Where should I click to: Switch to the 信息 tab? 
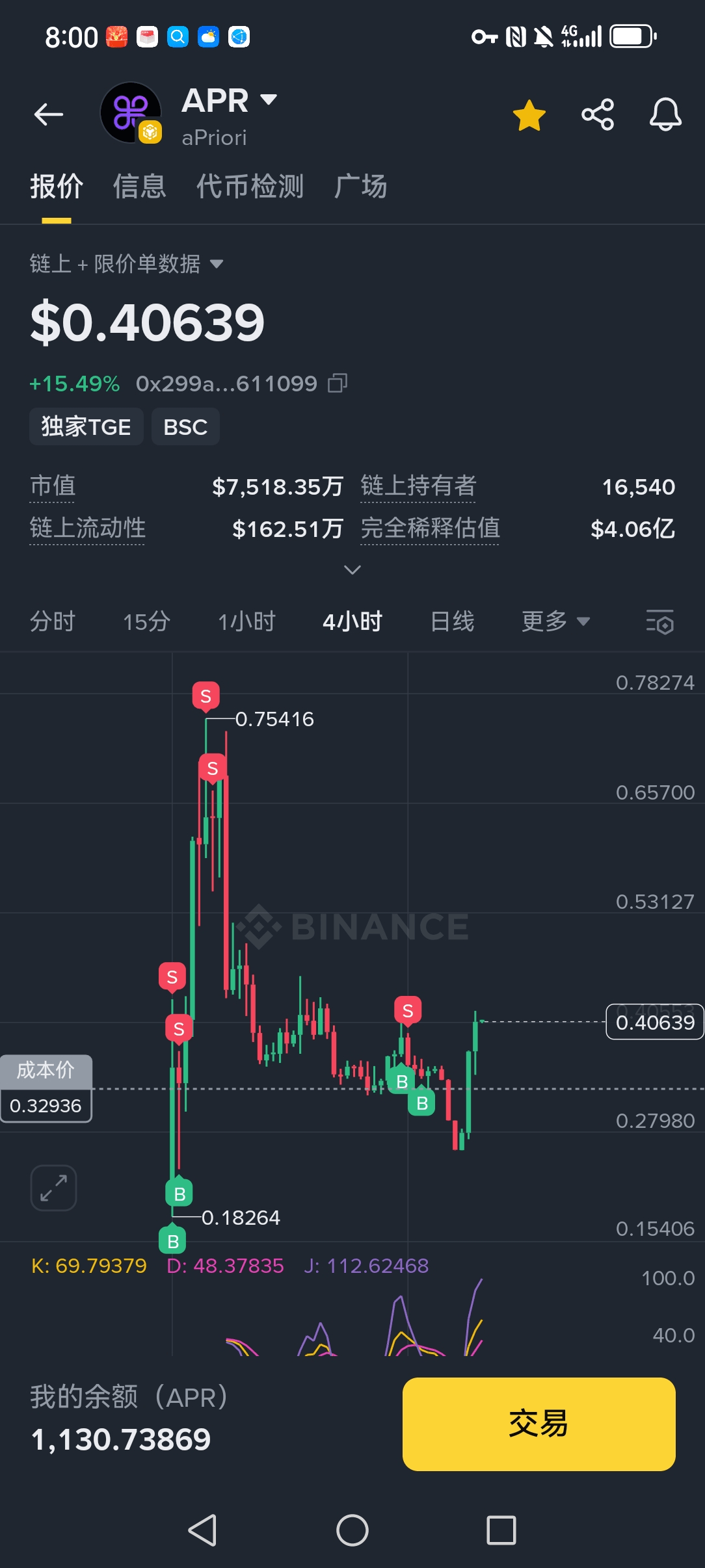(x=140, y=187)
